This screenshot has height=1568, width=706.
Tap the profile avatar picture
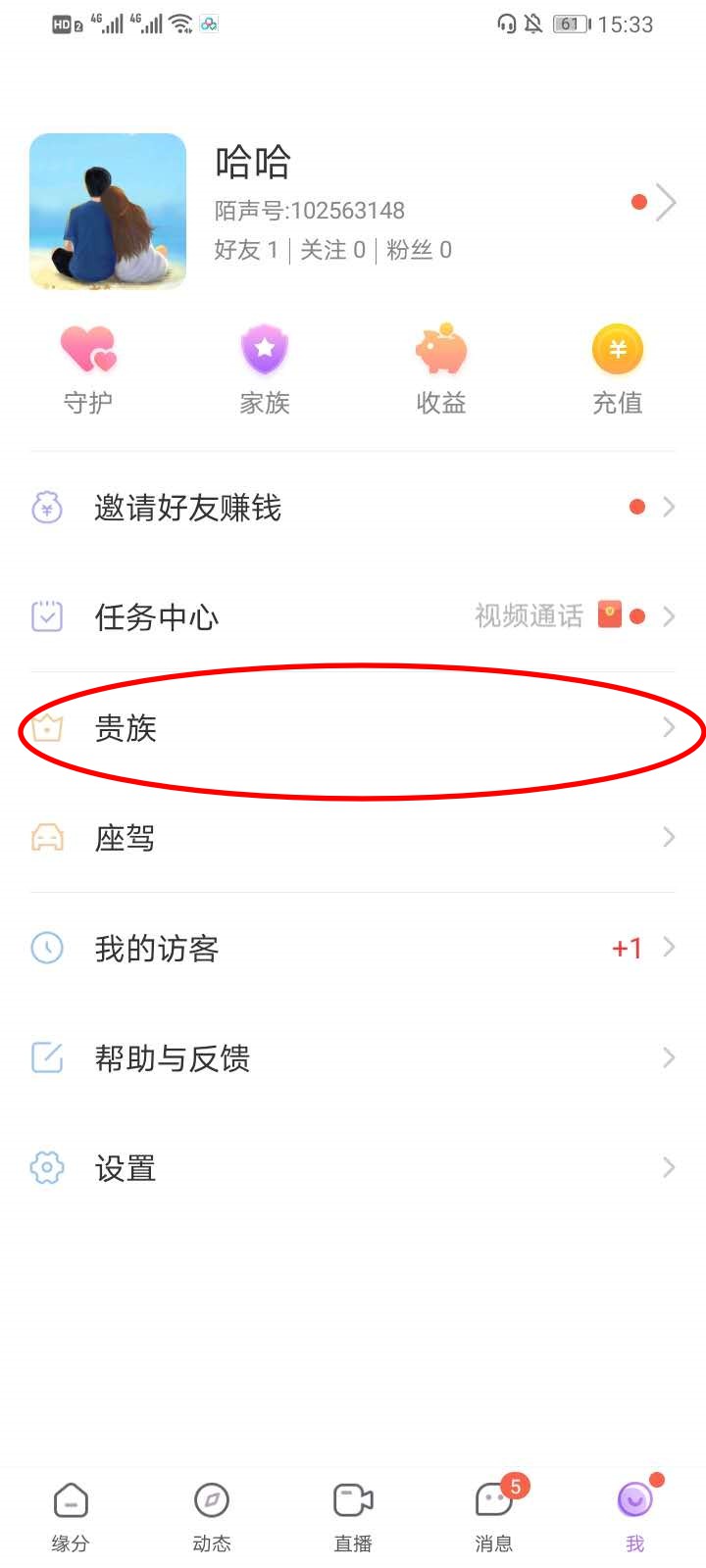108,212
